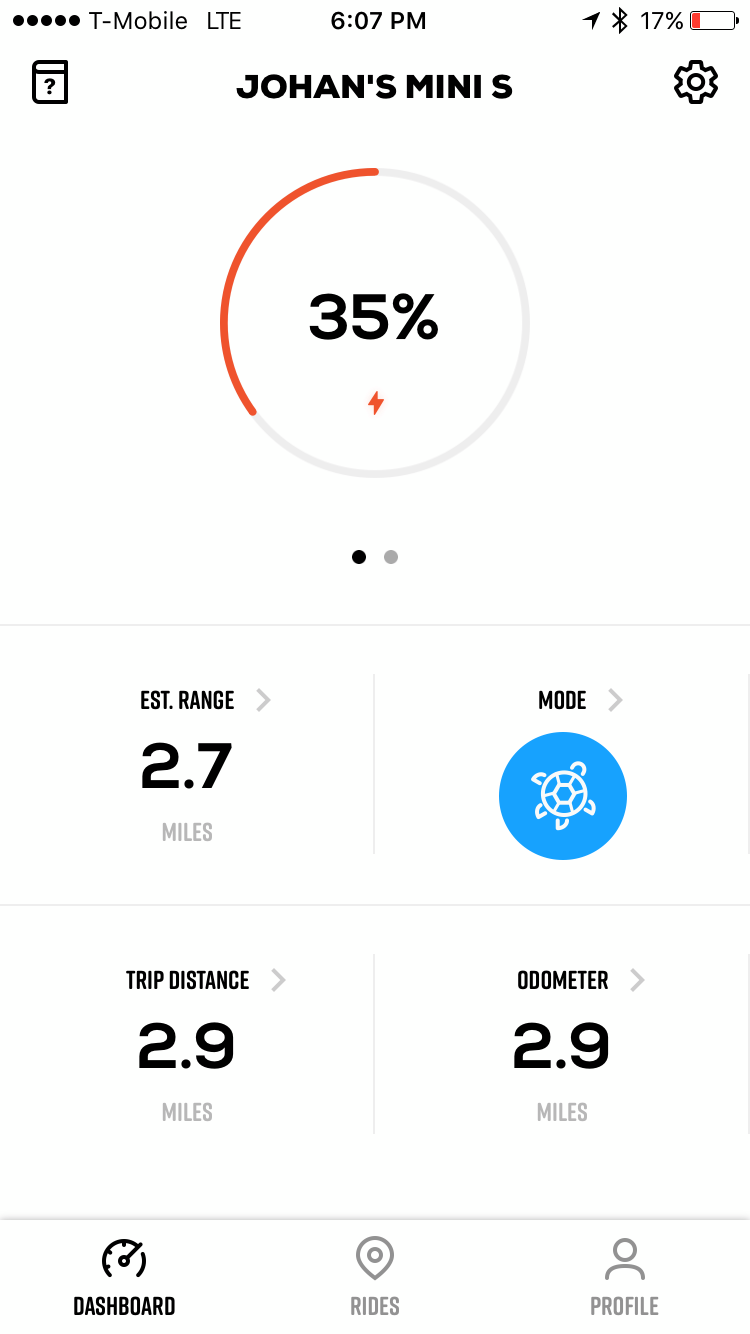Screen dimensions: 750x1334
Task: View Trip Distance details
Action: pyautogui.click(x=278, y=980)
